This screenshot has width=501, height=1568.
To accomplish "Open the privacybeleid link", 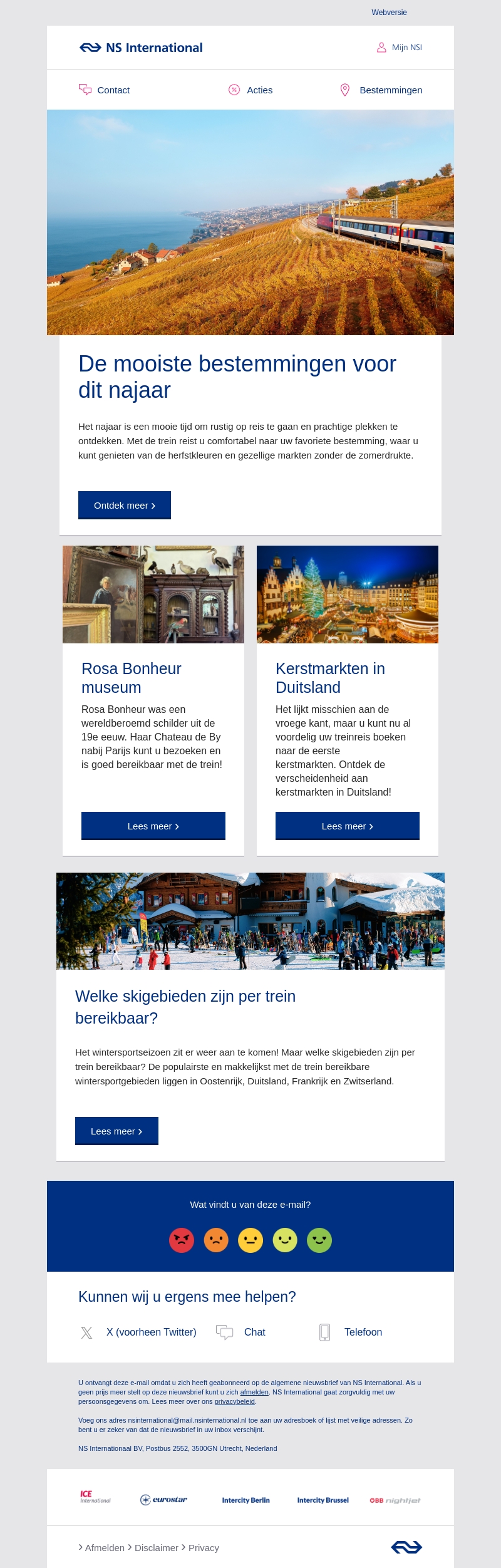I will (234, 1401).
